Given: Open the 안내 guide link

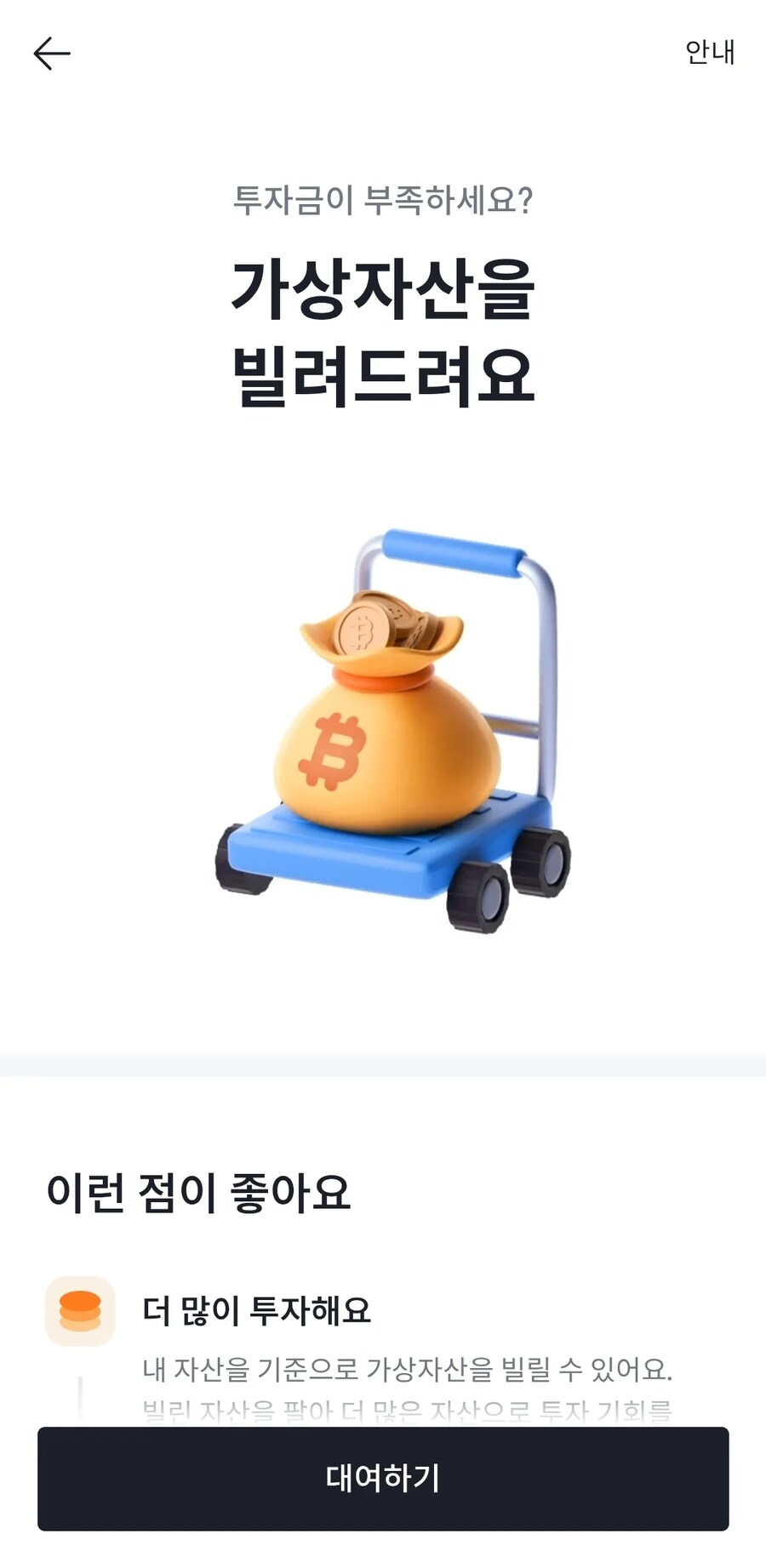Looking at the screenshot, I should point(709,53).
